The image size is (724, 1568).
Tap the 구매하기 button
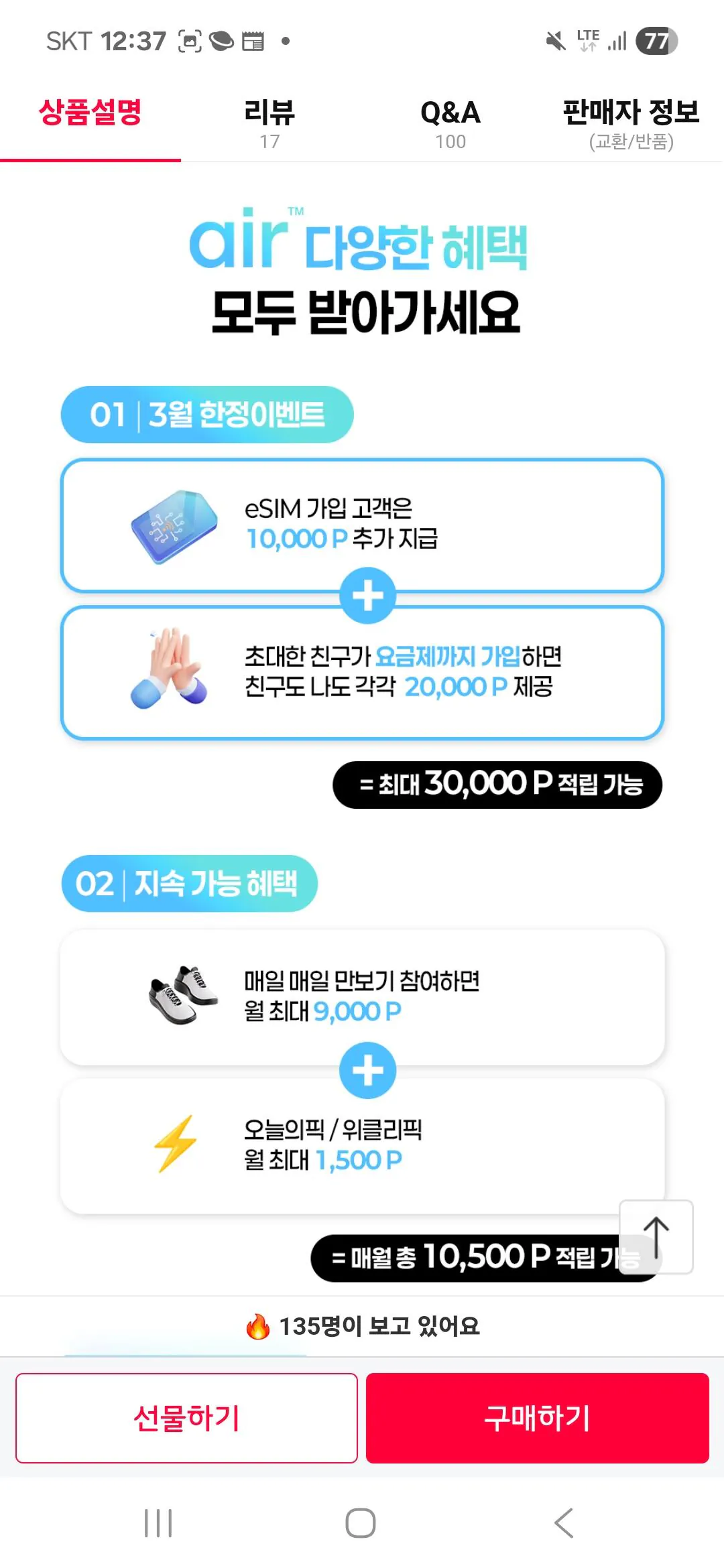(537, 1418)
